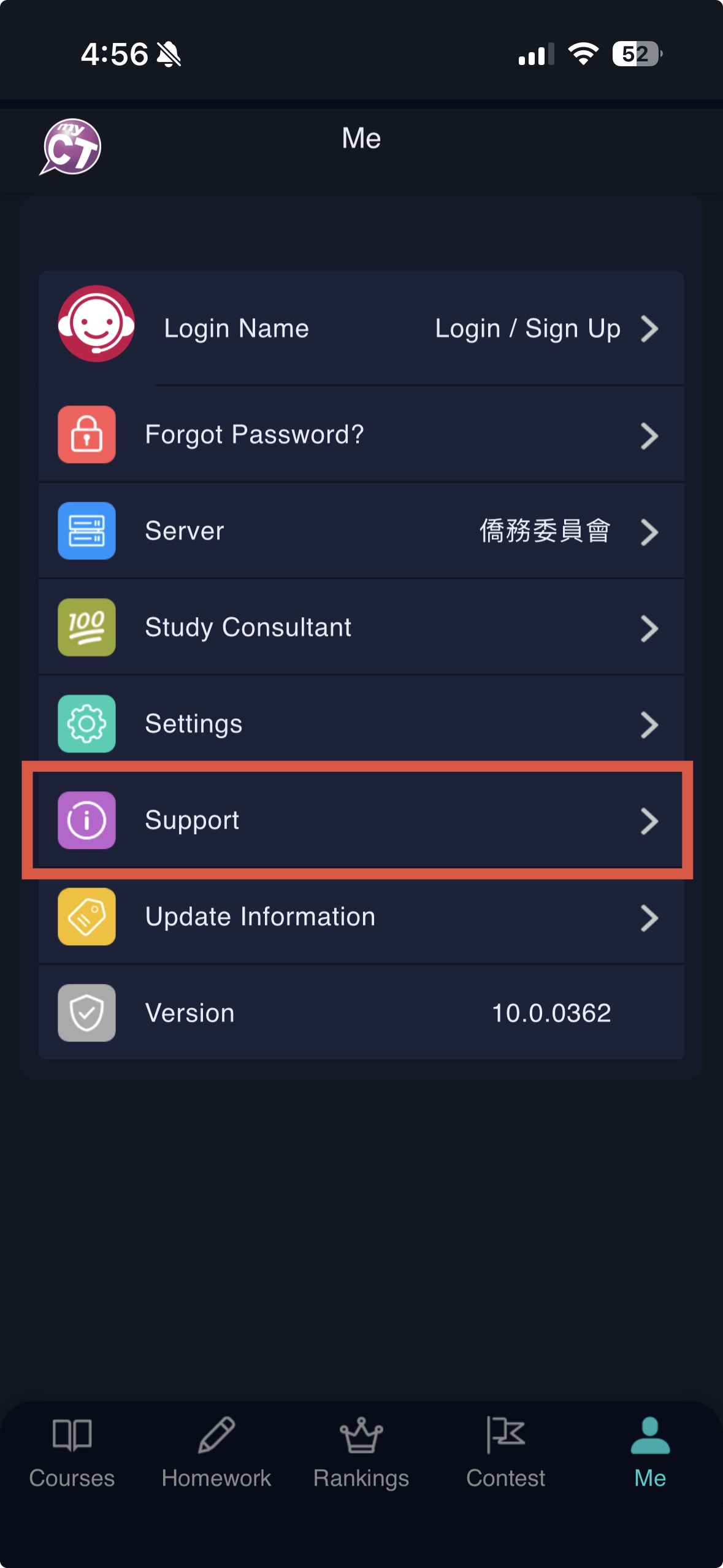Switch to the Homework tab
This screenshot has width=723, height=1568.
216,1453
